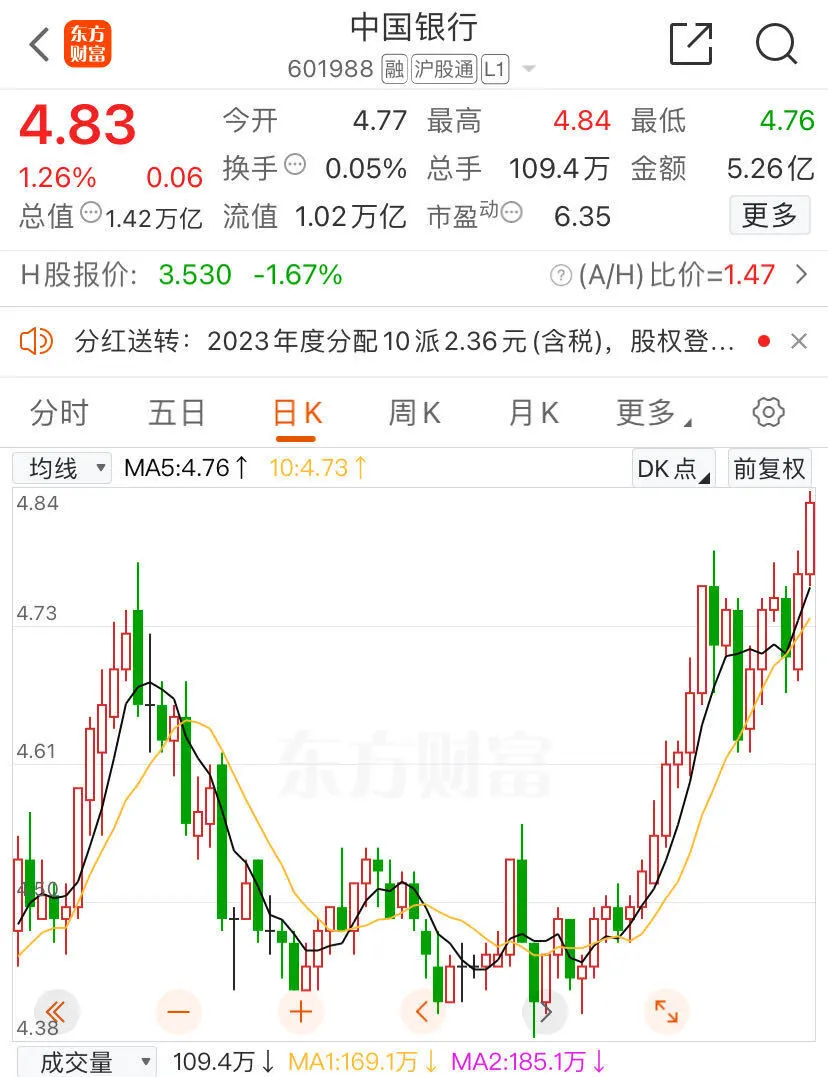Viewport: 828px width, 1077px height.
Task: Open the 均线 indicator dropdown
Action: pyautogui.click(x=61, y=469)
